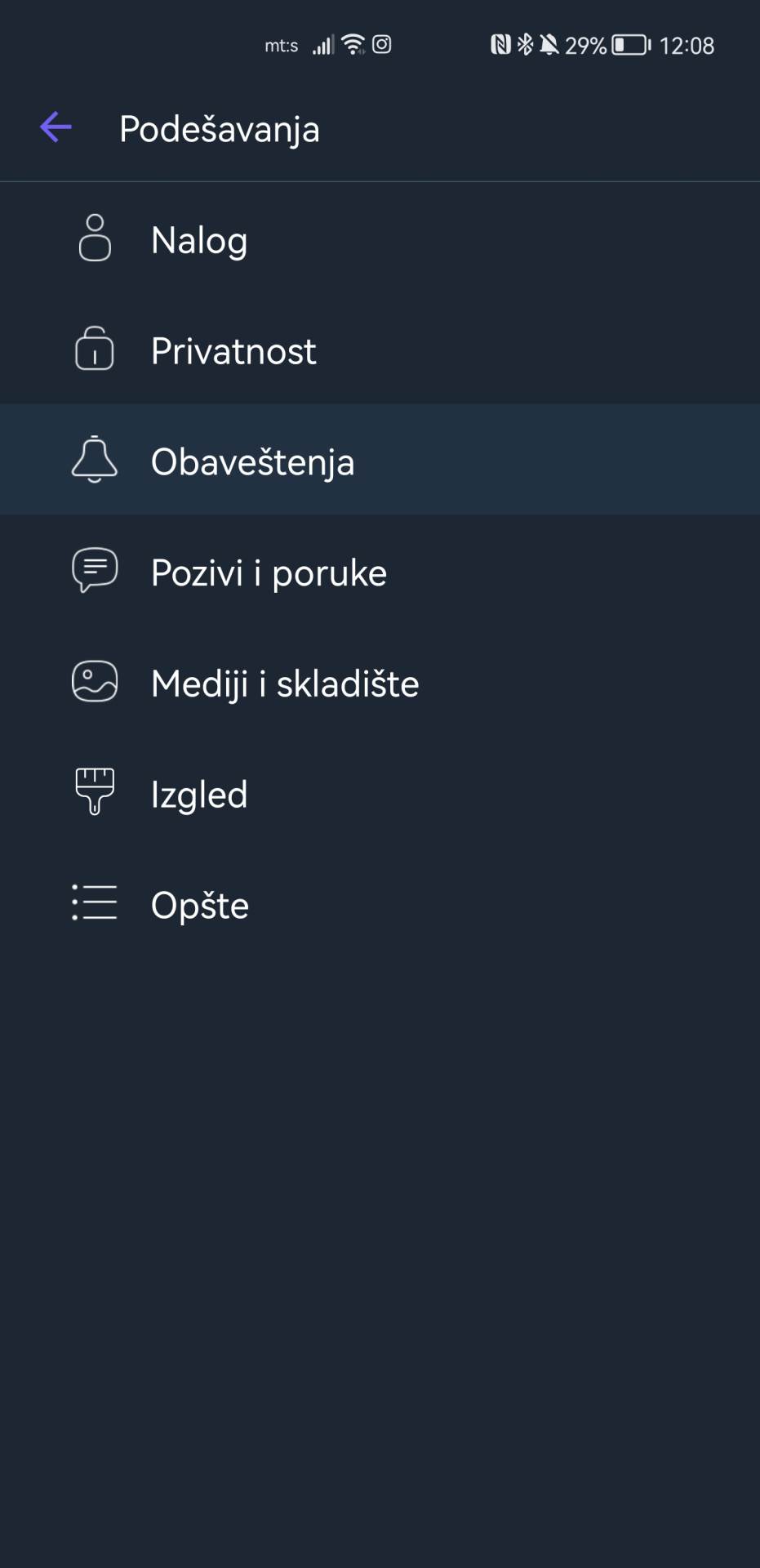The image size is (760, 1568).
Task: Check the Wi-Fi icon in status bar
Action: click(x=351, y=44)
